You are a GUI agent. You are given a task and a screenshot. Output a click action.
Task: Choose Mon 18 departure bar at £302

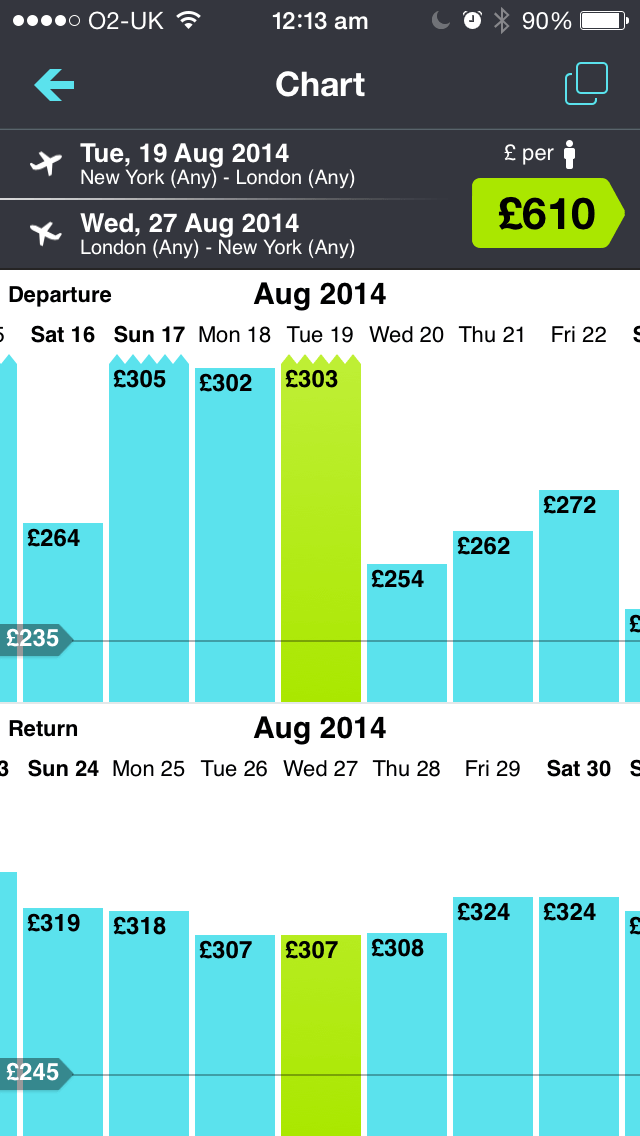click(235, 535)
